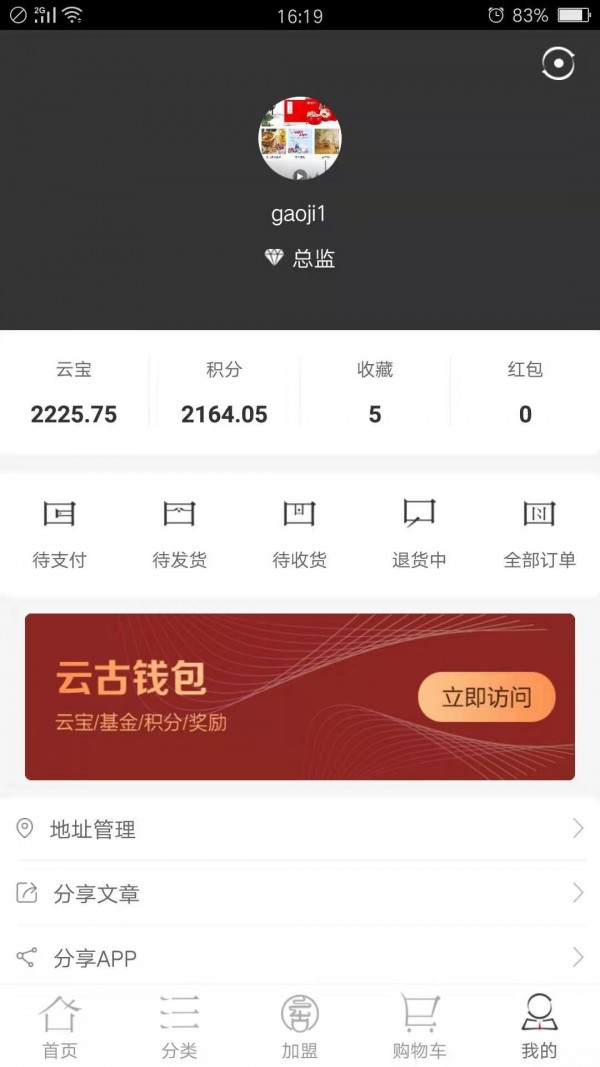Select the 我的 tab
The width and height of the screenshot is (600, 1067).
[539, 1027]
